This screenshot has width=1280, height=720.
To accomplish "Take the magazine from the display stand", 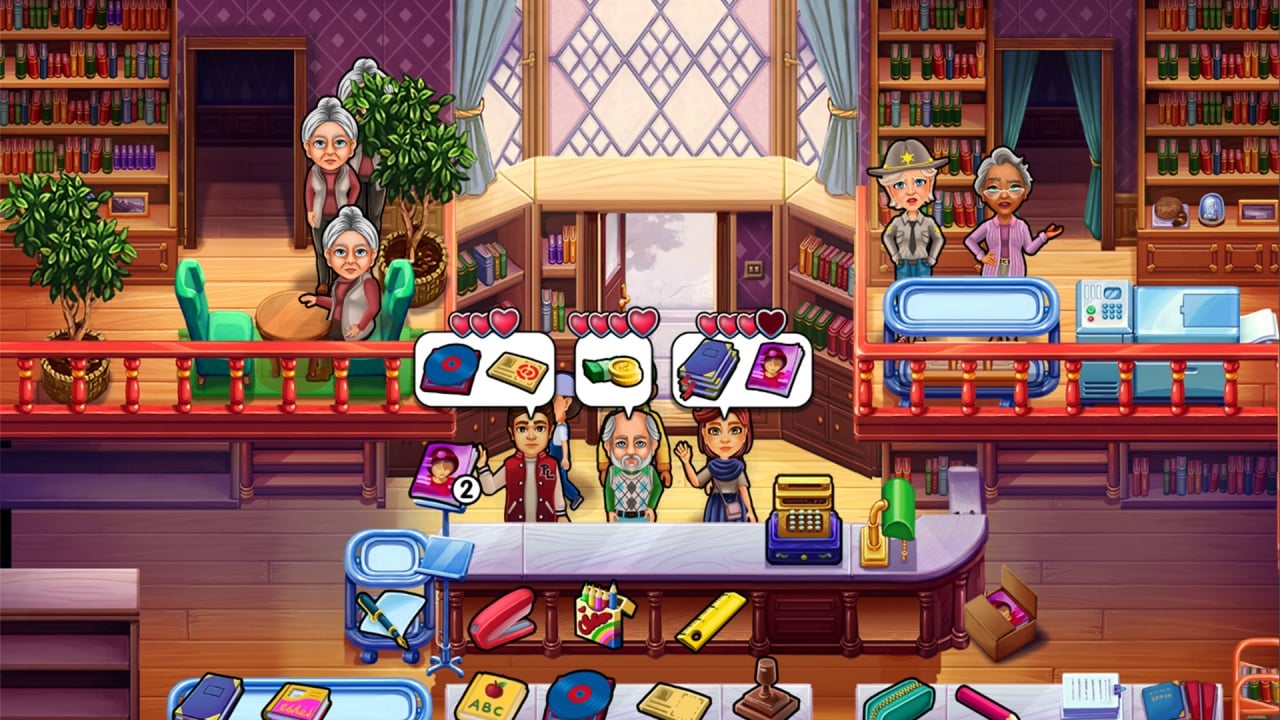I will (x=442, y=475).
